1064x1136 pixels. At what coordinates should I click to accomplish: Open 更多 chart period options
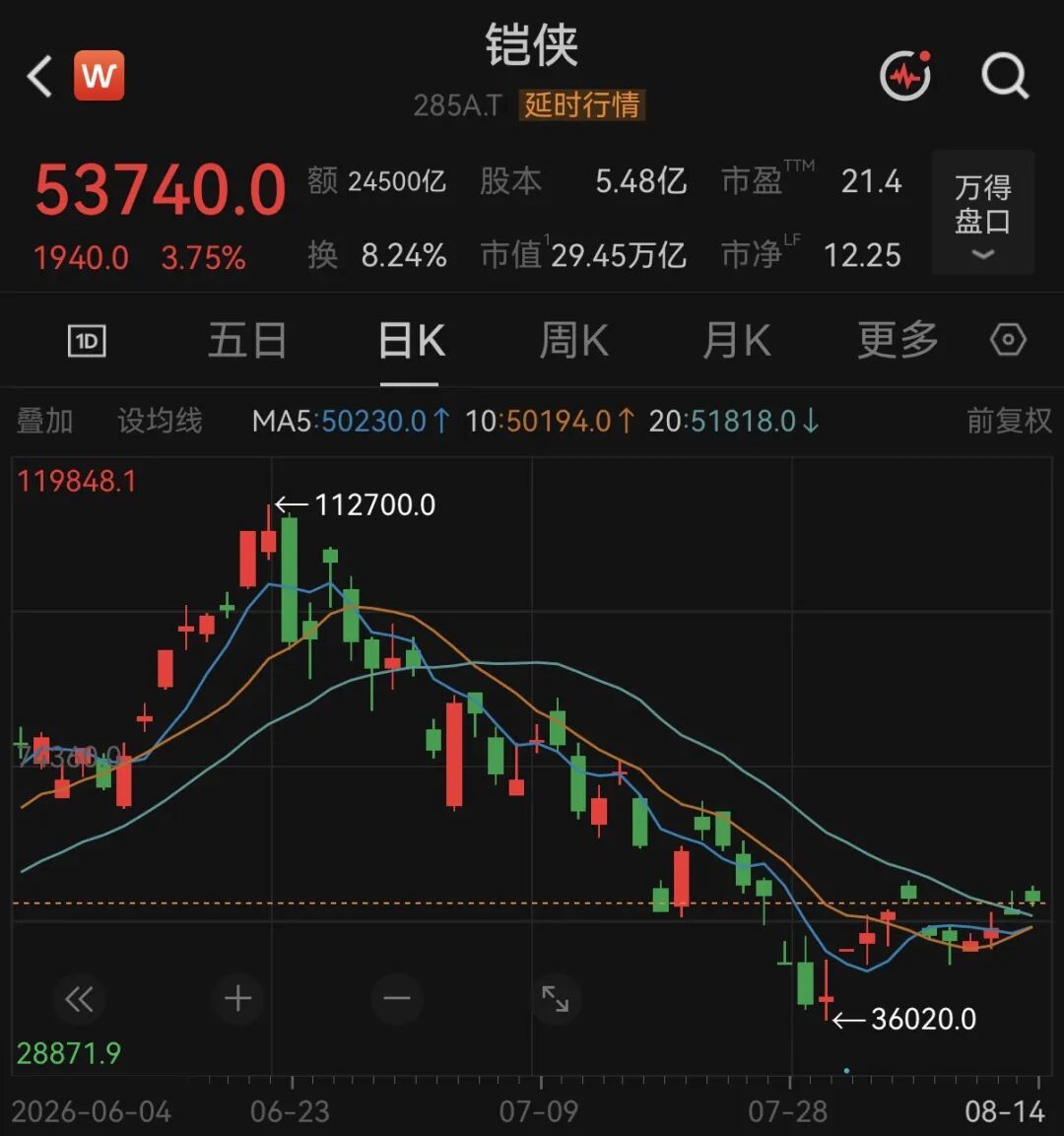click(x=898, y=340)
